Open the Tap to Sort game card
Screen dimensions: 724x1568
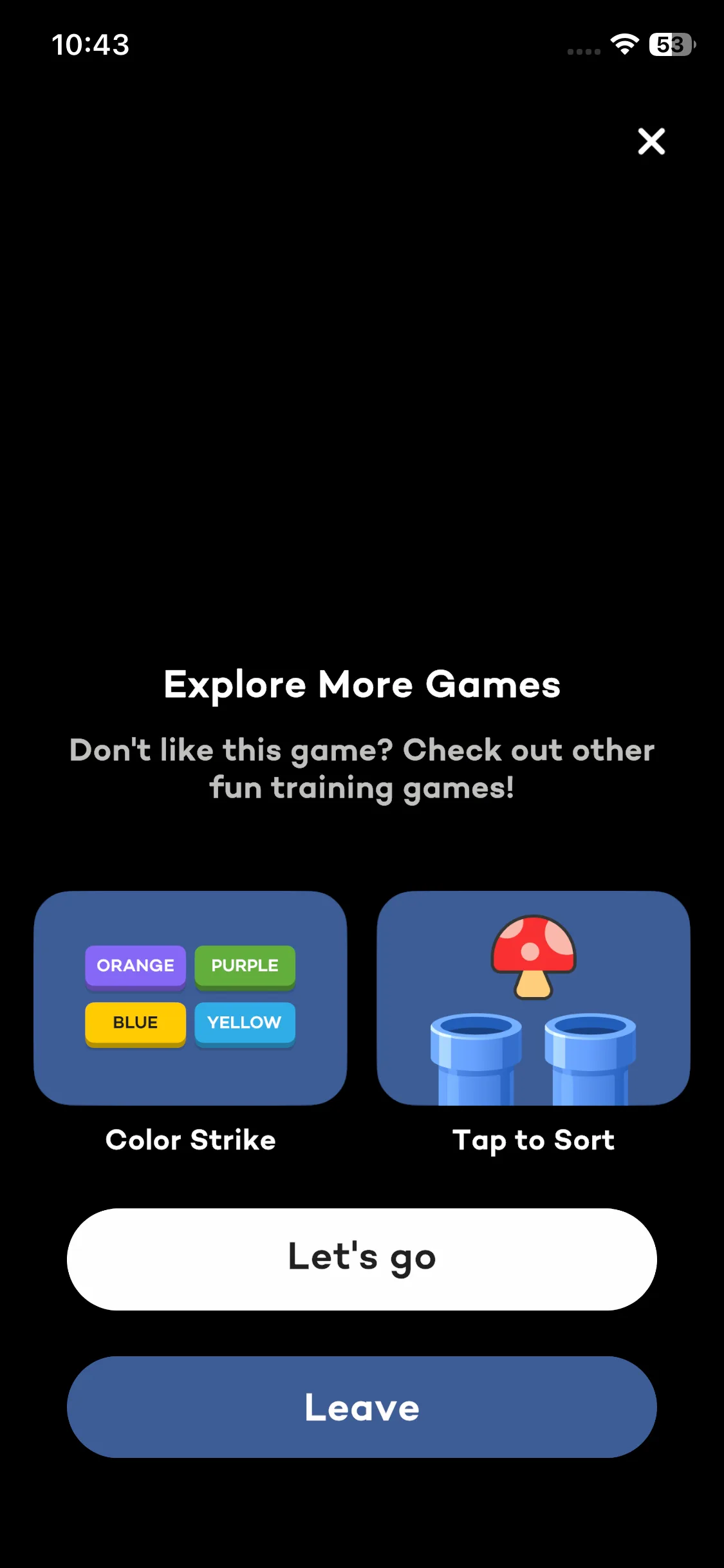(534, 998)
